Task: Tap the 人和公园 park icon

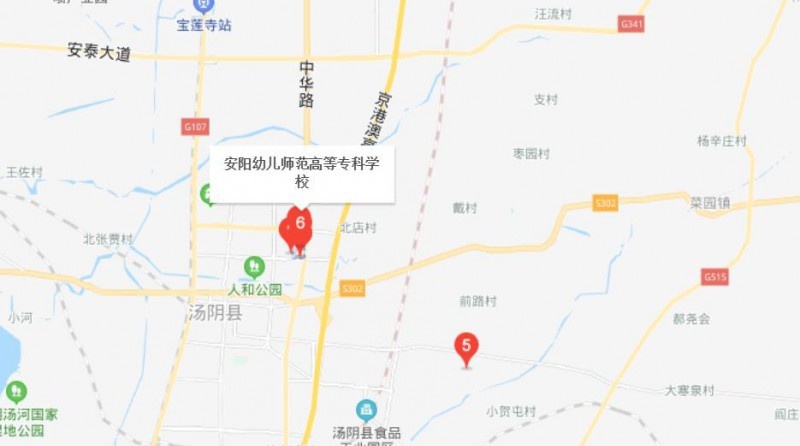Action: (254, 267)
